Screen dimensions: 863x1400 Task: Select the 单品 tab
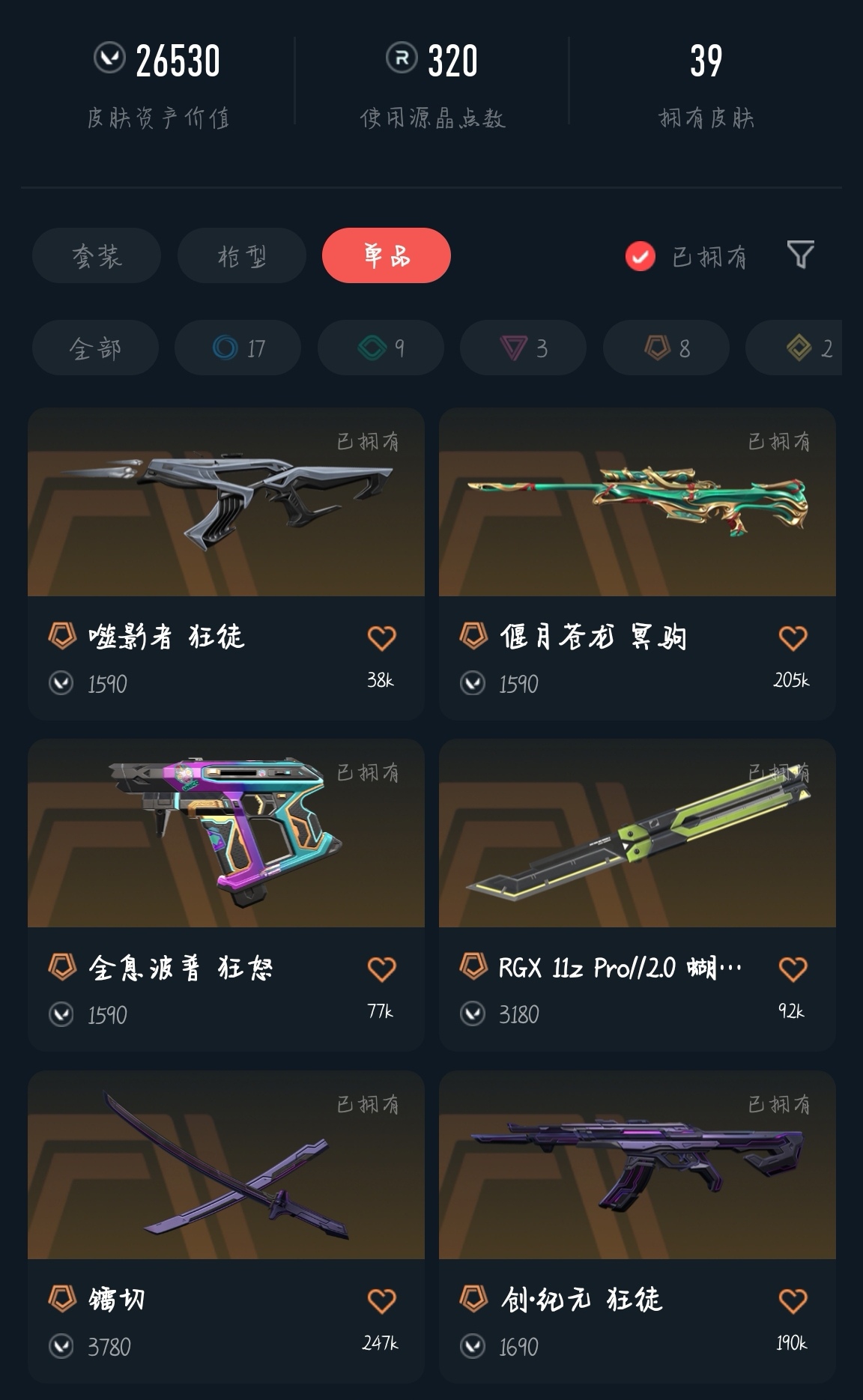point(386,256)
